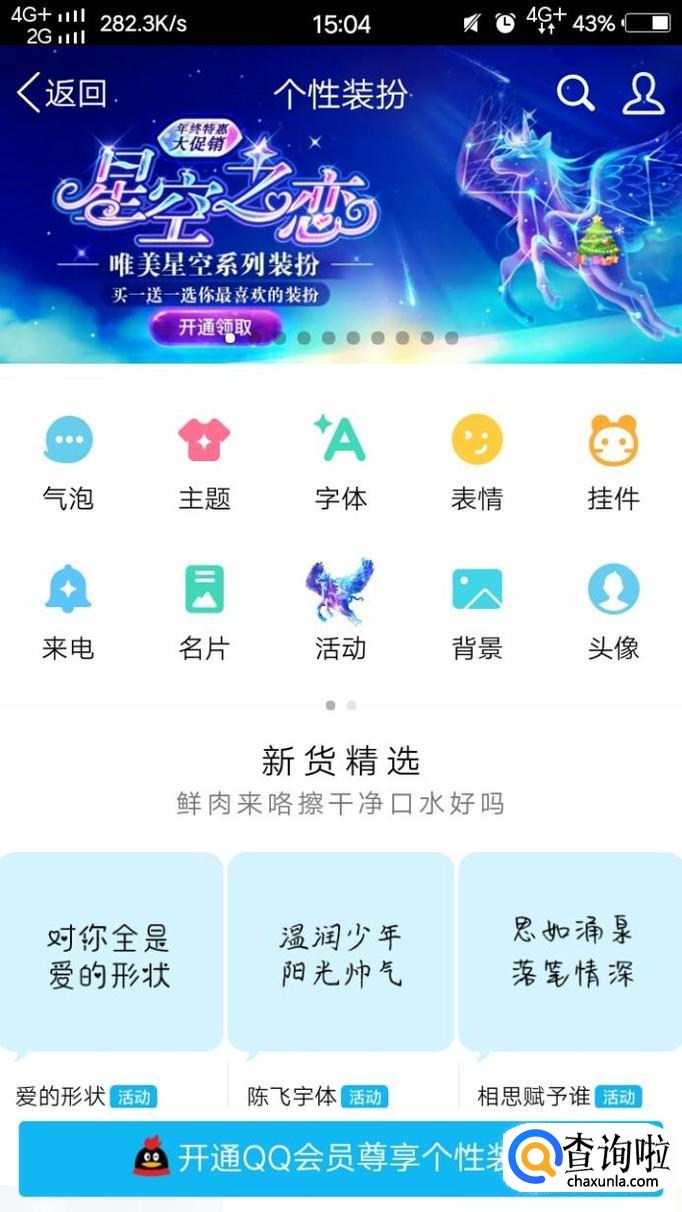Screen dimensions: 682x1212
Task: View the 陈飞宇体 font card
Action: click(341, 982)
